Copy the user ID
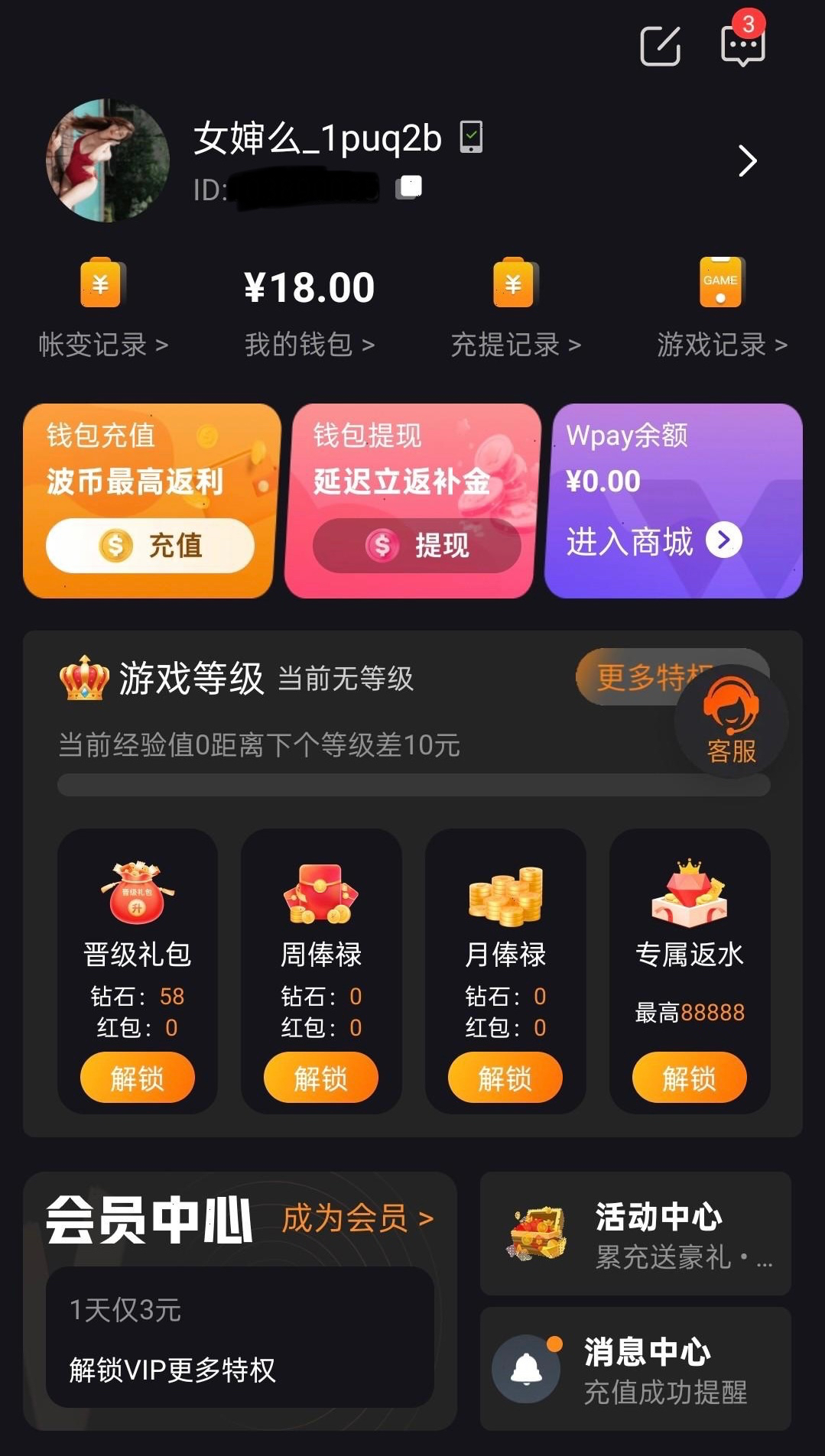 coord(410,187)
